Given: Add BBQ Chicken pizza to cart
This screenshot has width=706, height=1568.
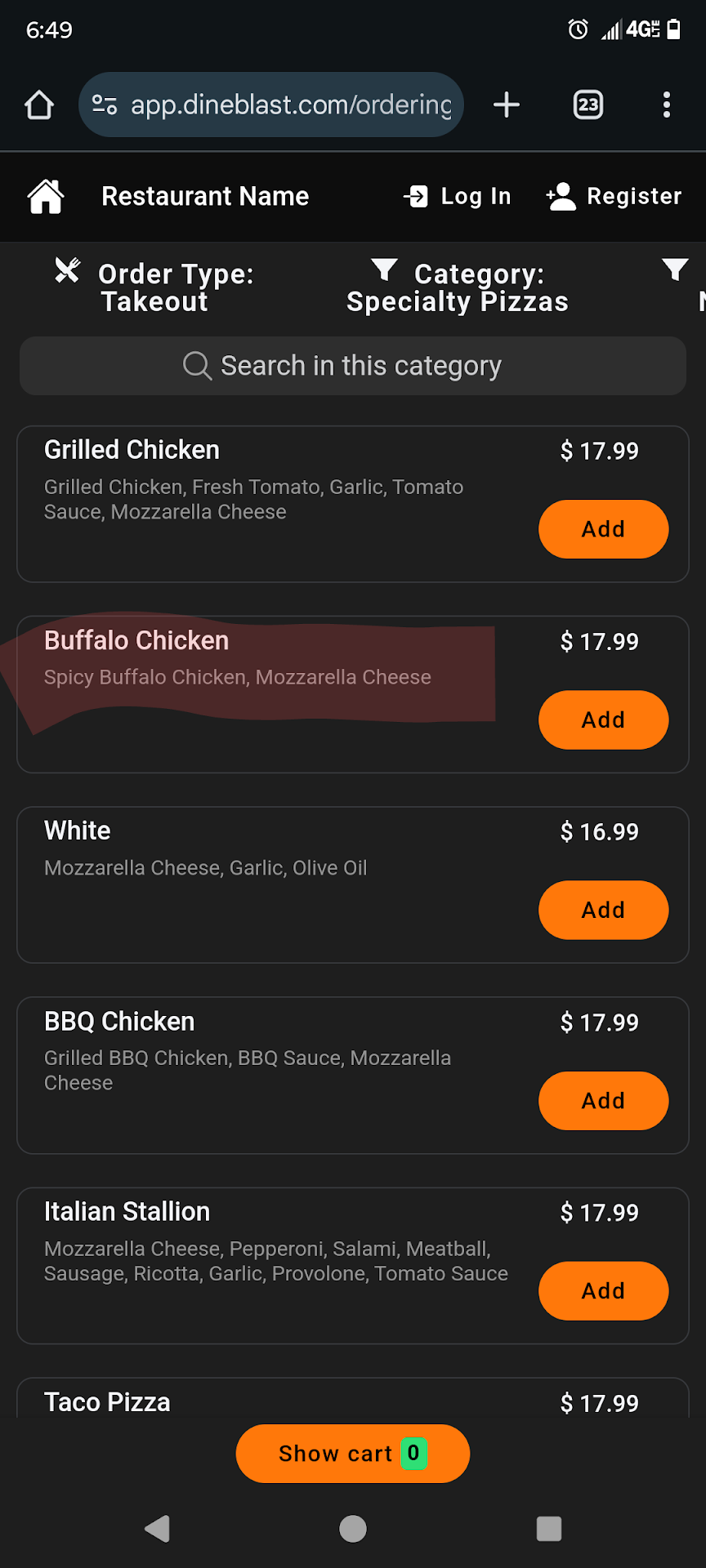Looking at the screenshot, I should (x=603, y=1101).
